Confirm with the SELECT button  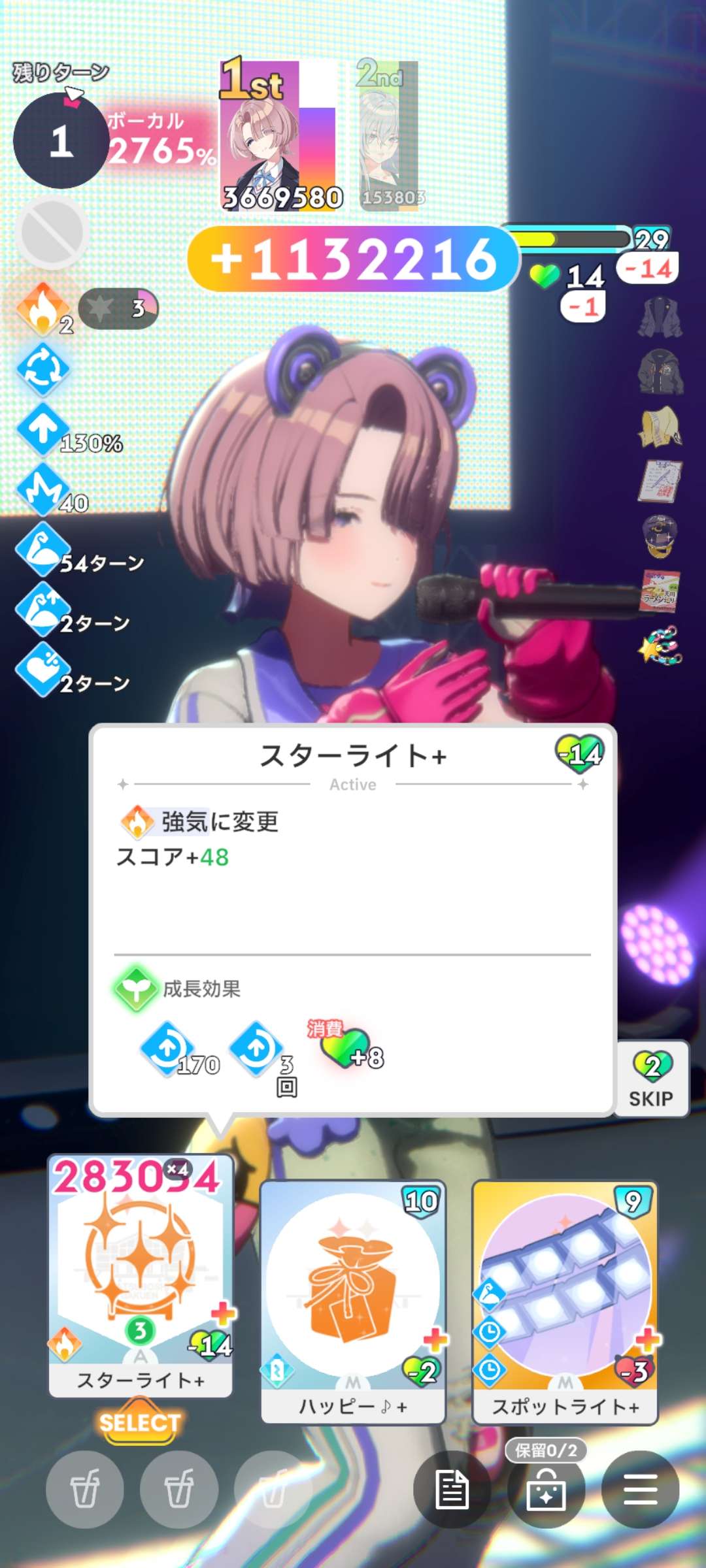coord(139,1422)
